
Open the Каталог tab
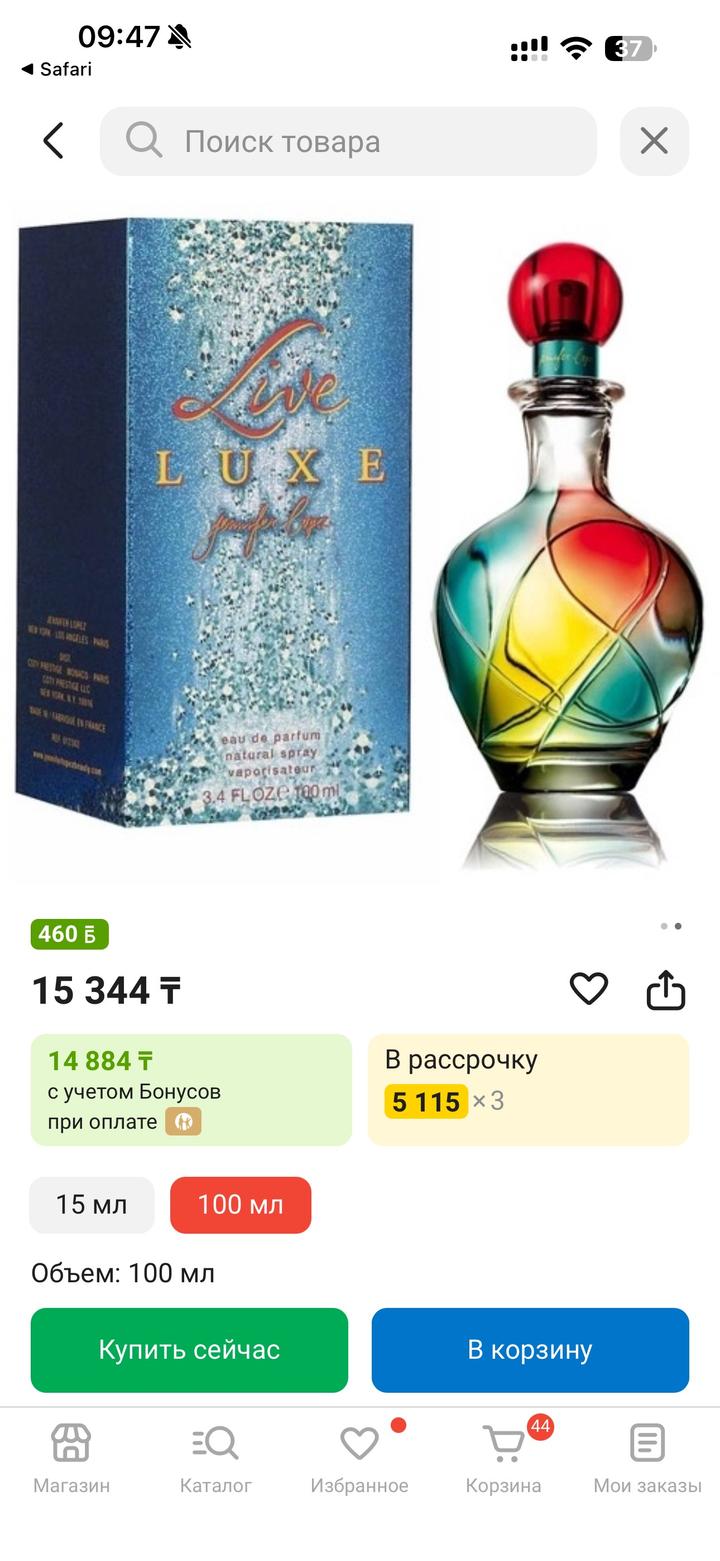(215, 1459)
